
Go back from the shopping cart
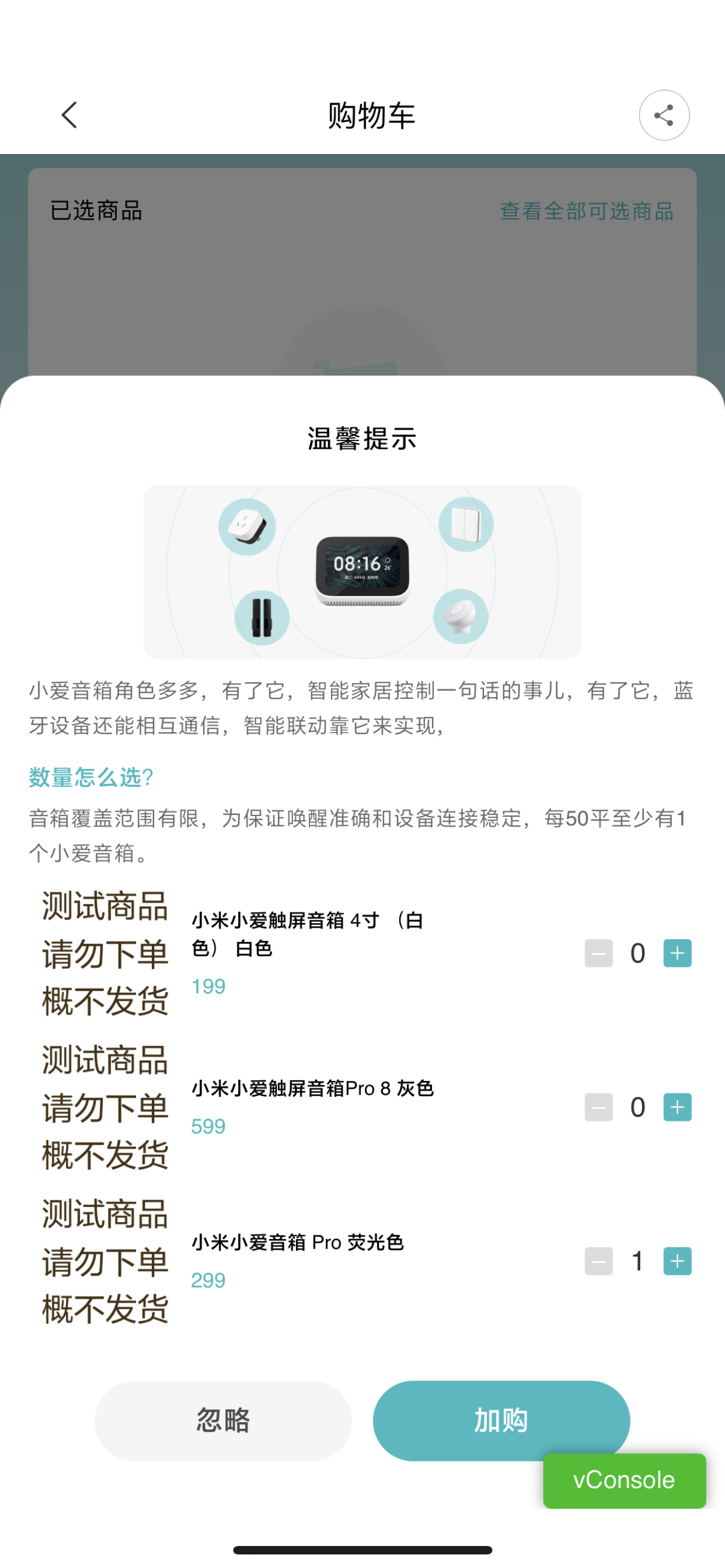pyautogui.click(x=69, y=115)
